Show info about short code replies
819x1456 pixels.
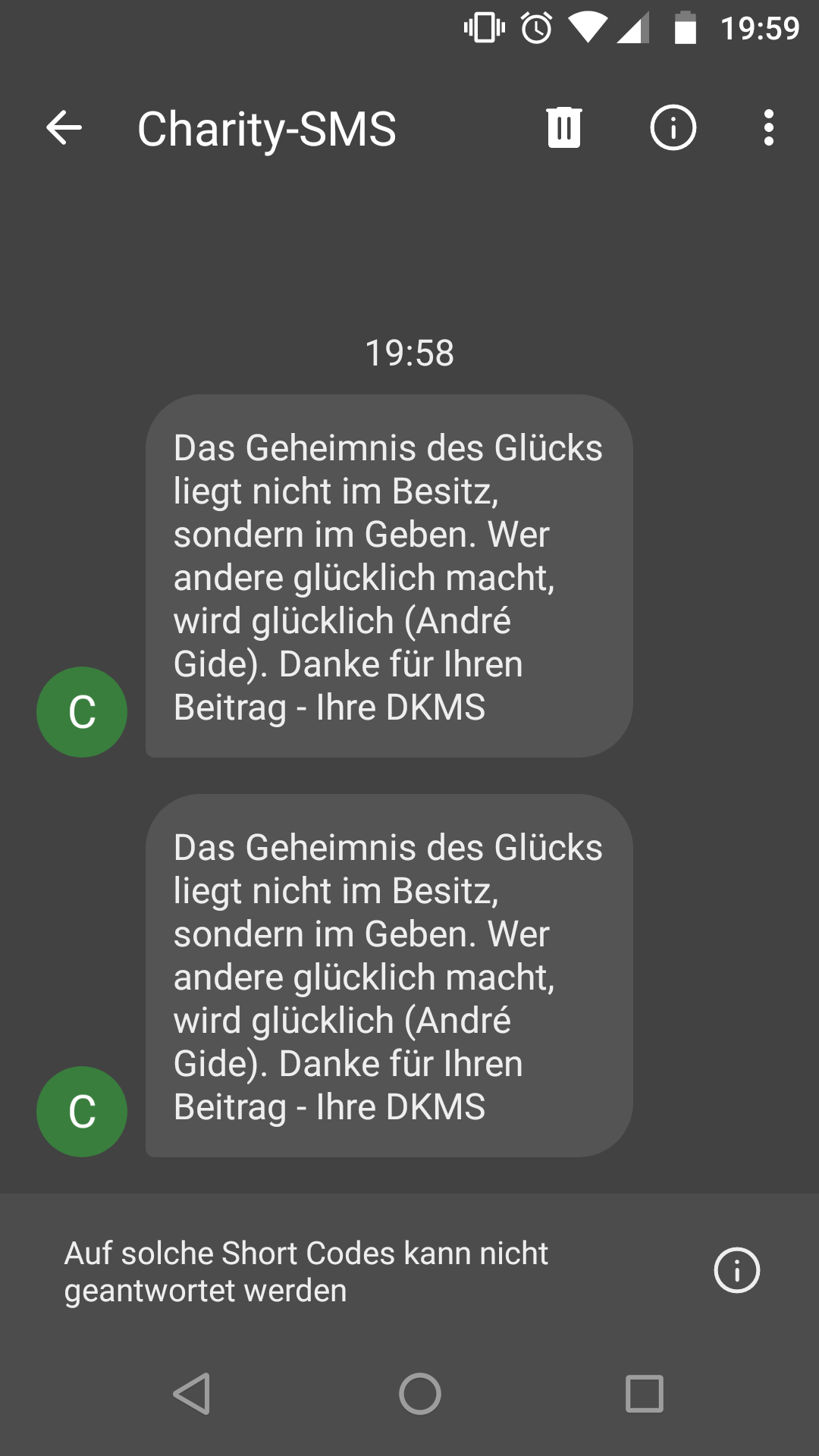pyautogui.click(x=736, y=1270)
